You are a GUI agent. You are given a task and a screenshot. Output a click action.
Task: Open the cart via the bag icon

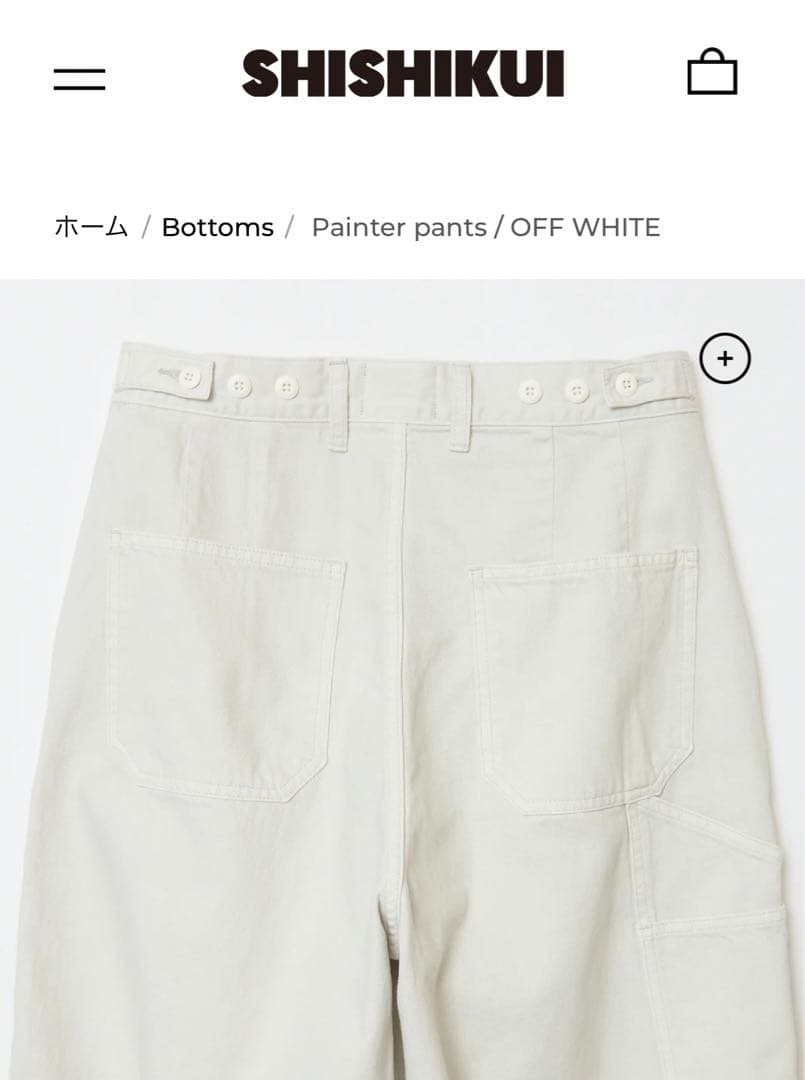[x=712, y=72]
